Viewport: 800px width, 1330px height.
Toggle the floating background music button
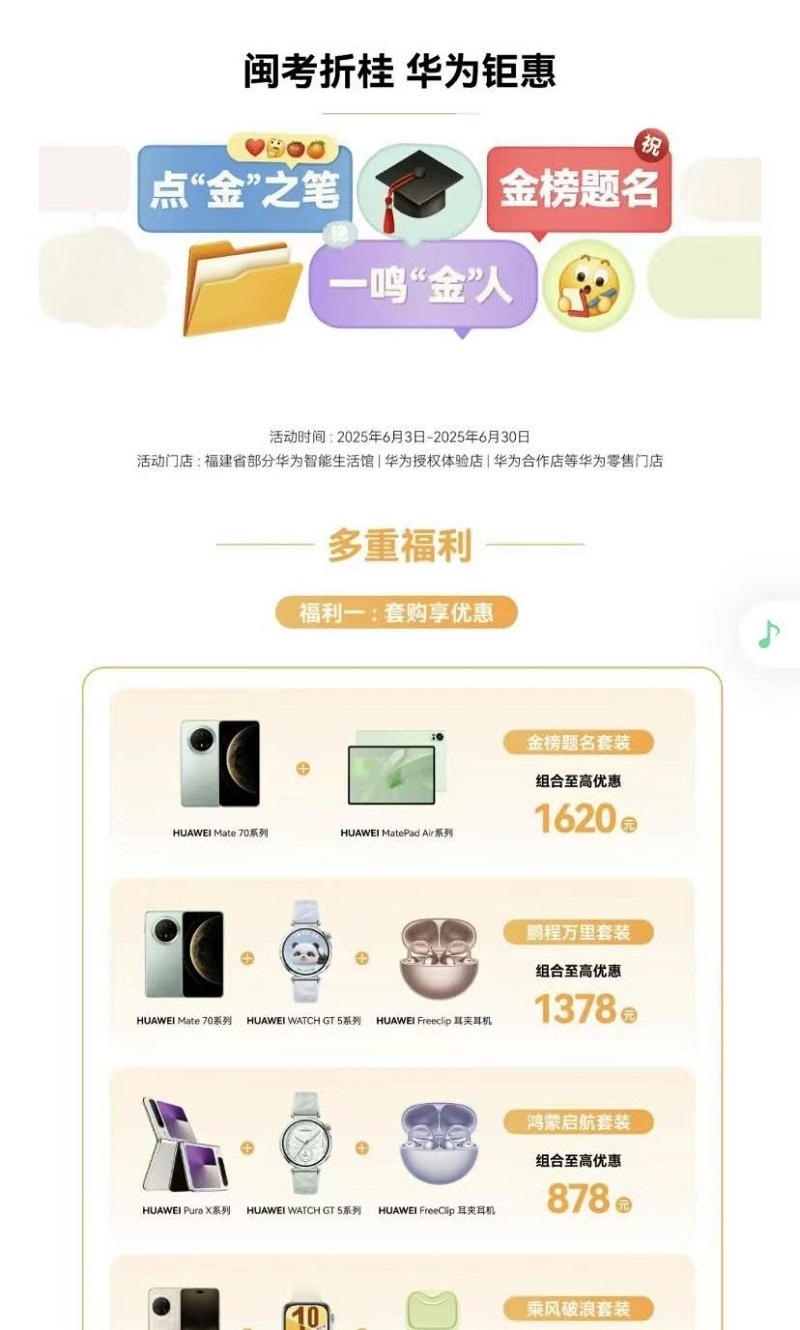tap(768, 634)
